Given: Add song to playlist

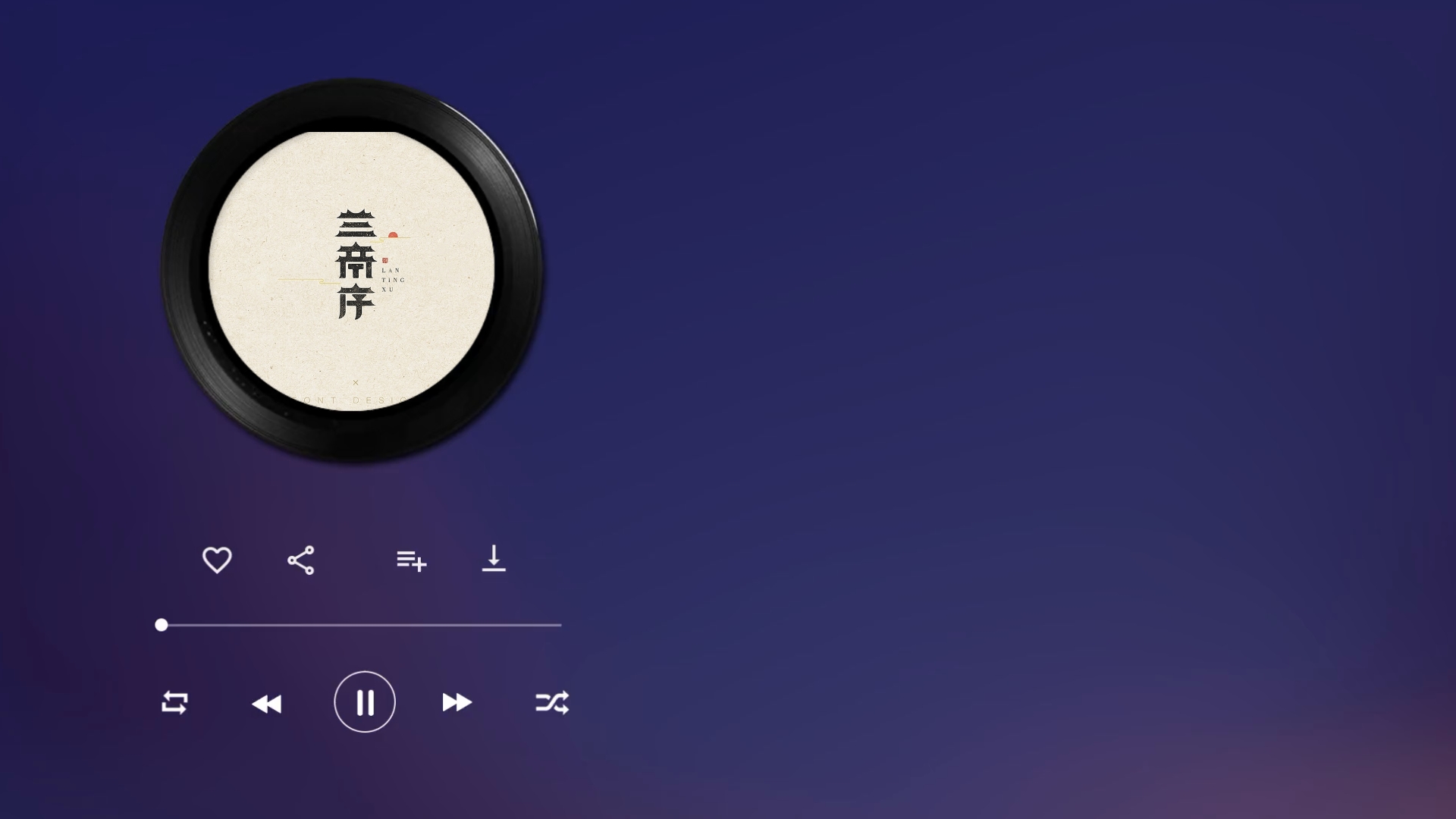Looking at the screenshot, I should point(411,560).
